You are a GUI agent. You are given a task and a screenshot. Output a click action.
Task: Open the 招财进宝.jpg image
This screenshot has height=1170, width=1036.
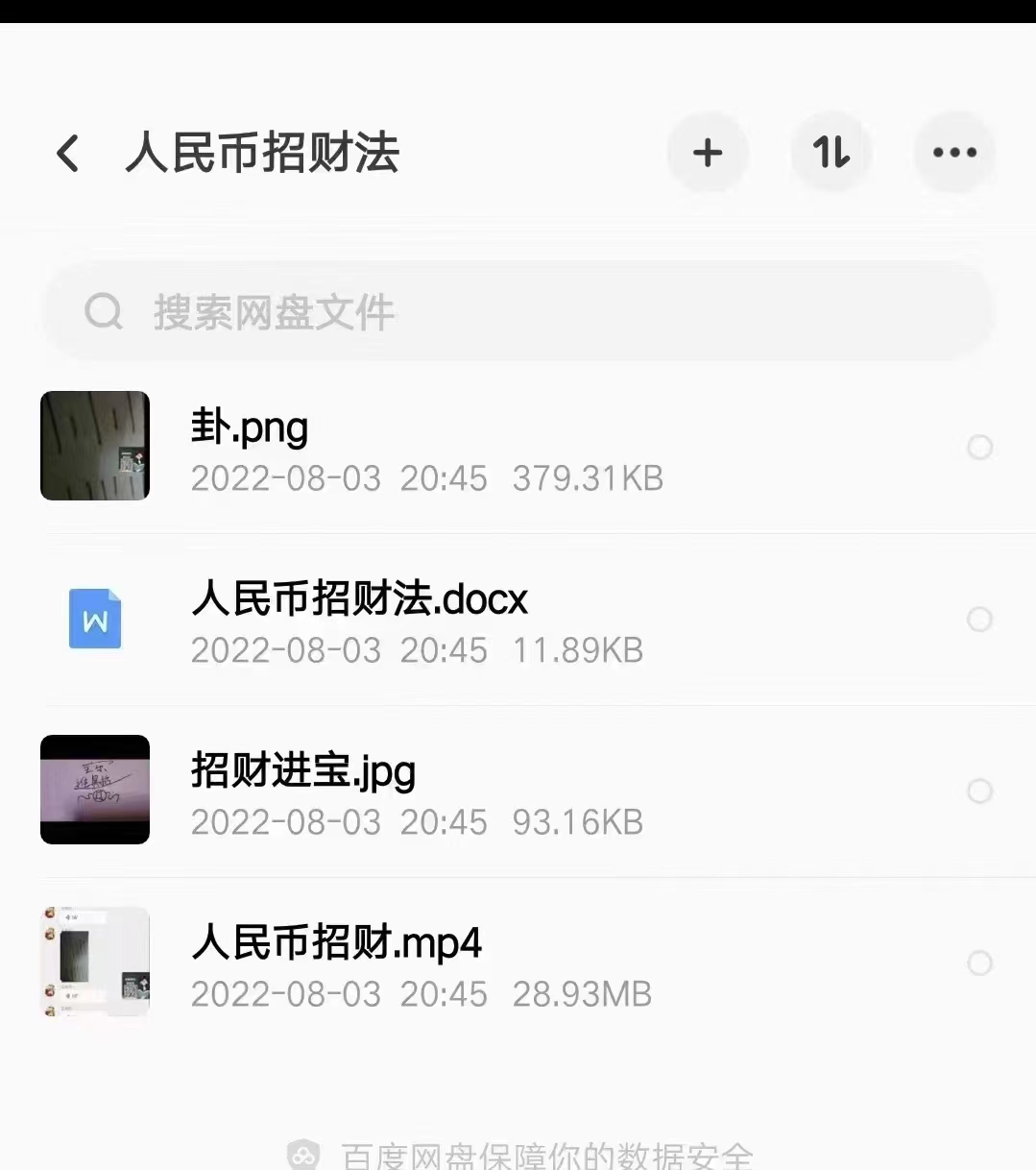[302, 772]
